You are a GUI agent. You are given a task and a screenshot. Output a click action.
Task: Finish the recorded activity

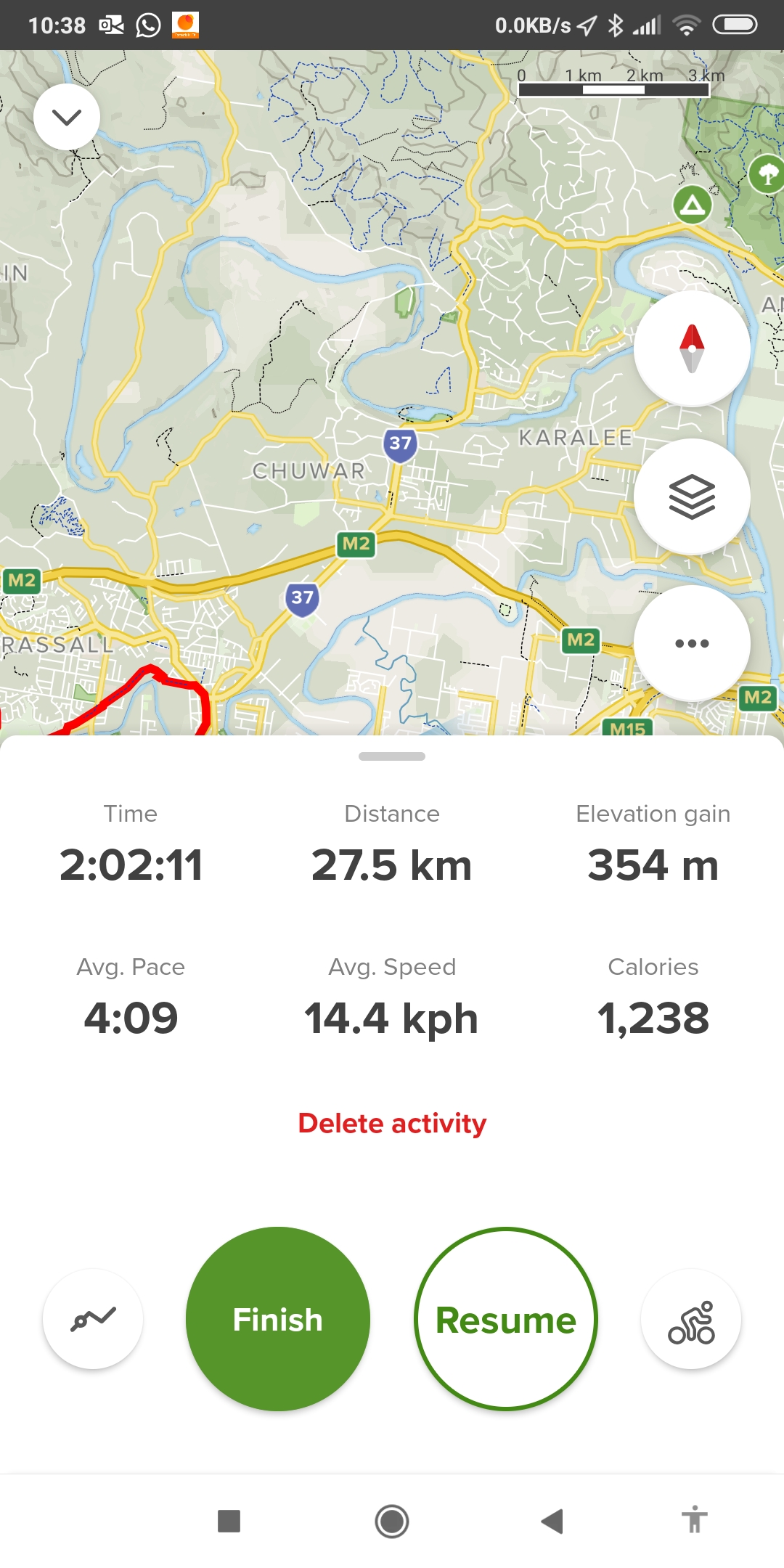coord(278,1319)
